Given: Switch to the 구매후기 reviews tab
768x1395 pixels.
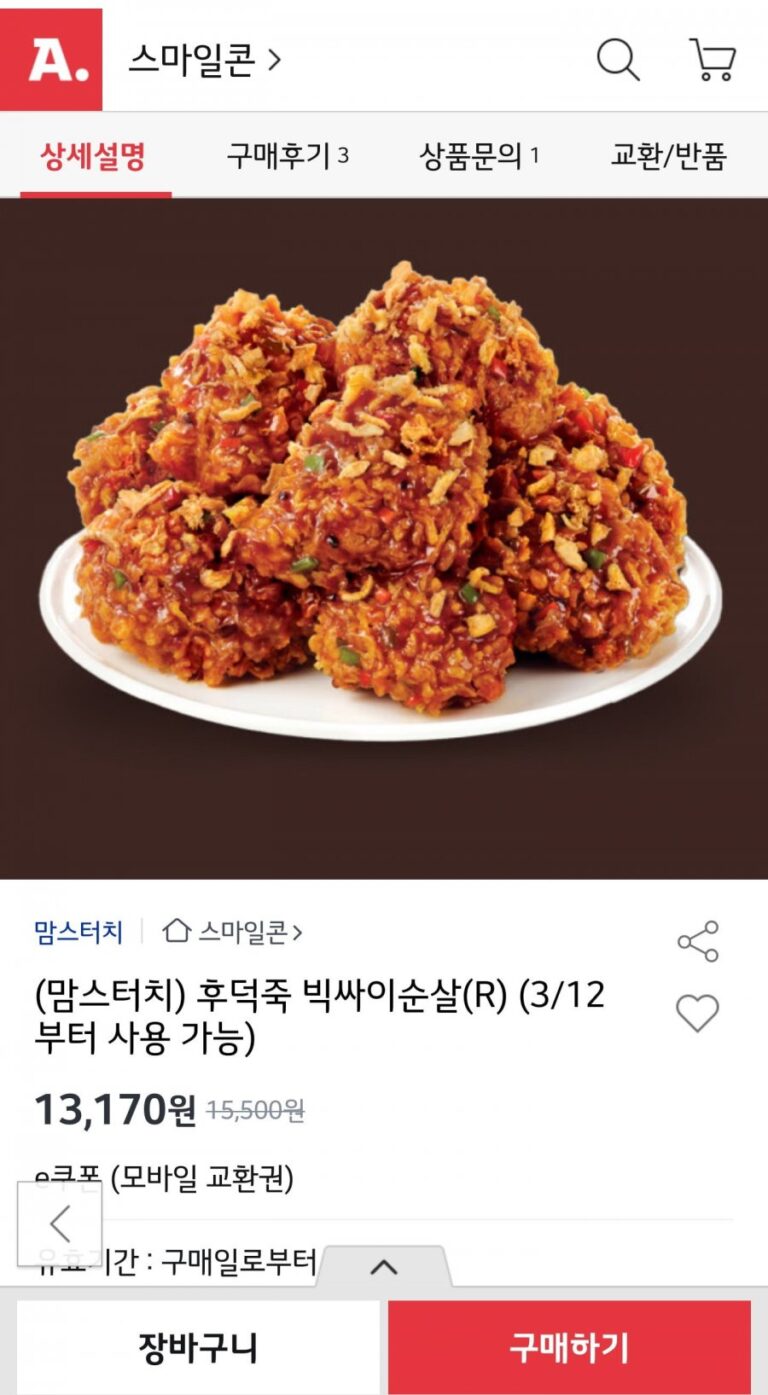Looking at the screenshot, I should (287, 156).
